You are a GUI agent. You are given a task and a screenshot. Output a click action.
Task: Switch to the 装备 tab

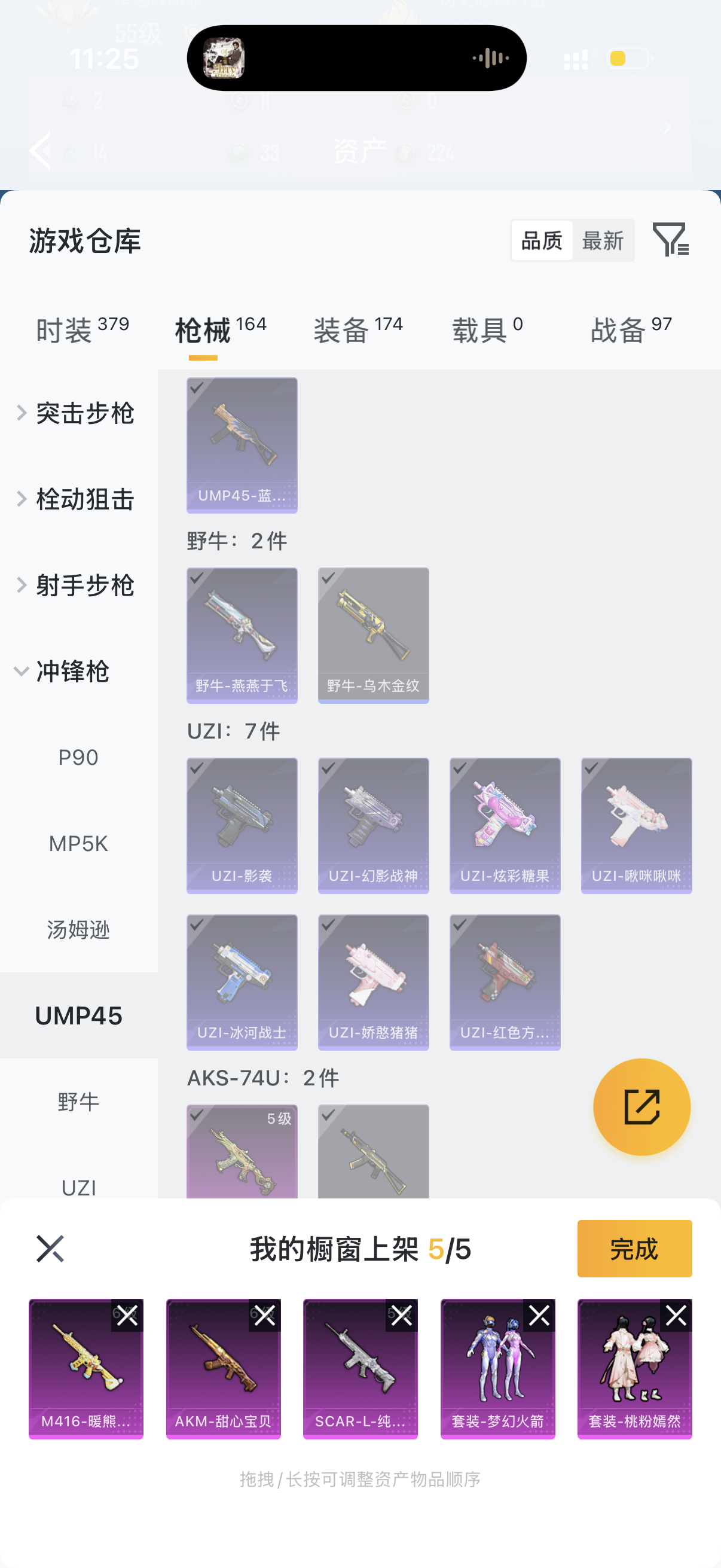[x=358, y=330]
